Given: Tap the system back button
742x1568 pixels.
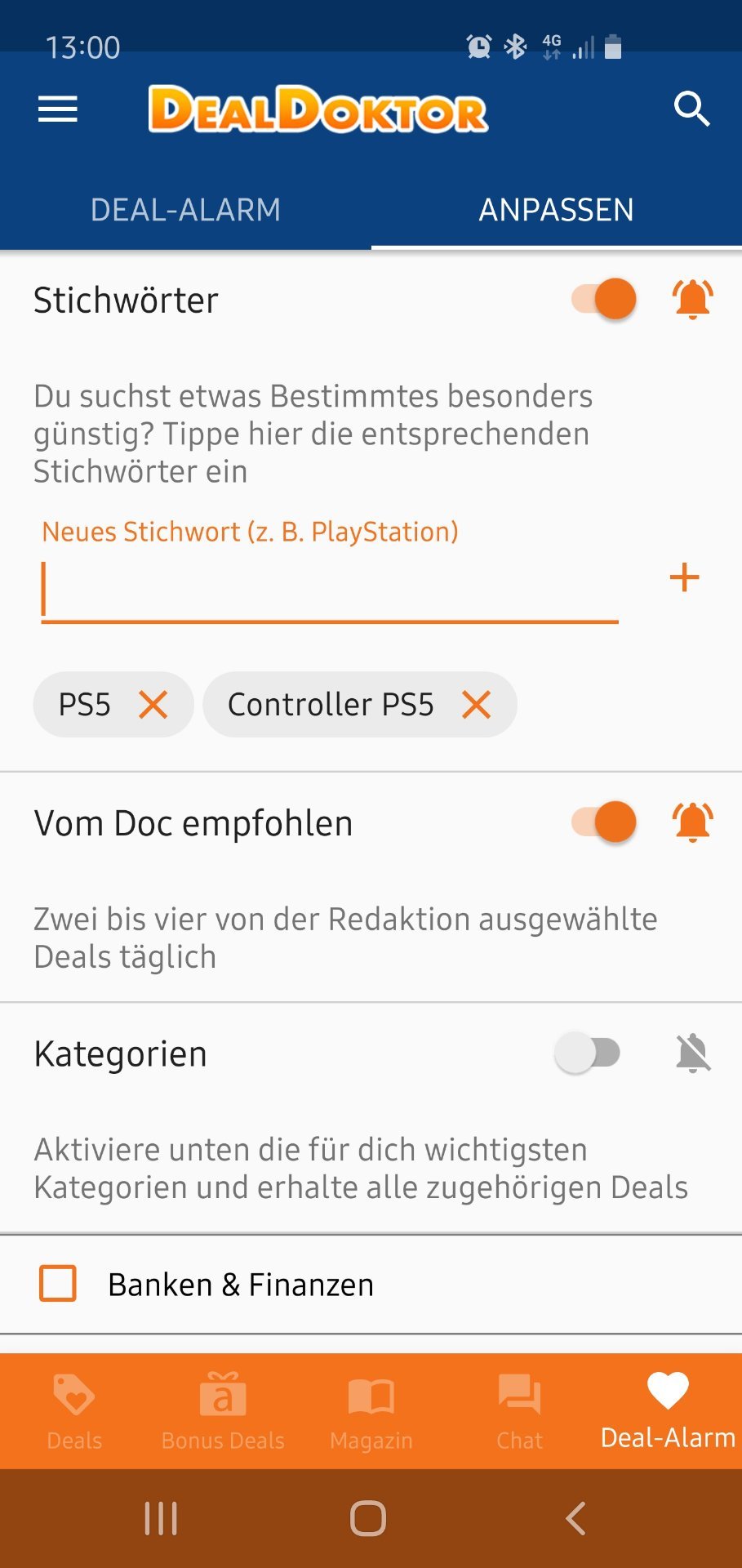Looking at the screenshot, I should 575,1518.
